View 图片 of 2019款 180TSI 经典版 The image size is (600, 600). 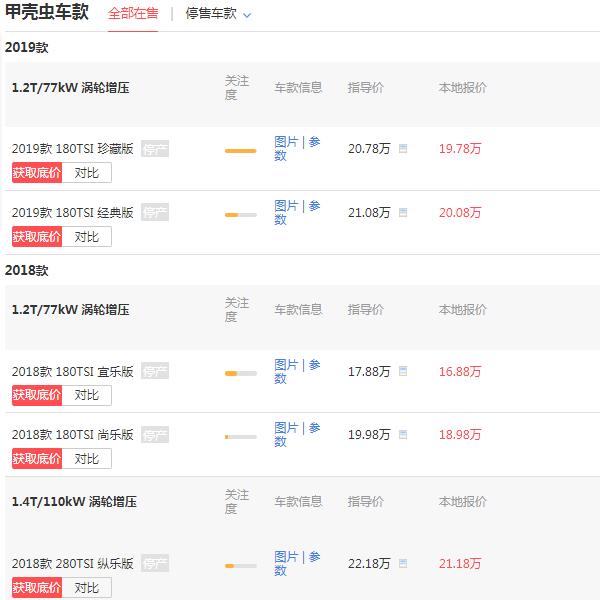tap(286, 207)
